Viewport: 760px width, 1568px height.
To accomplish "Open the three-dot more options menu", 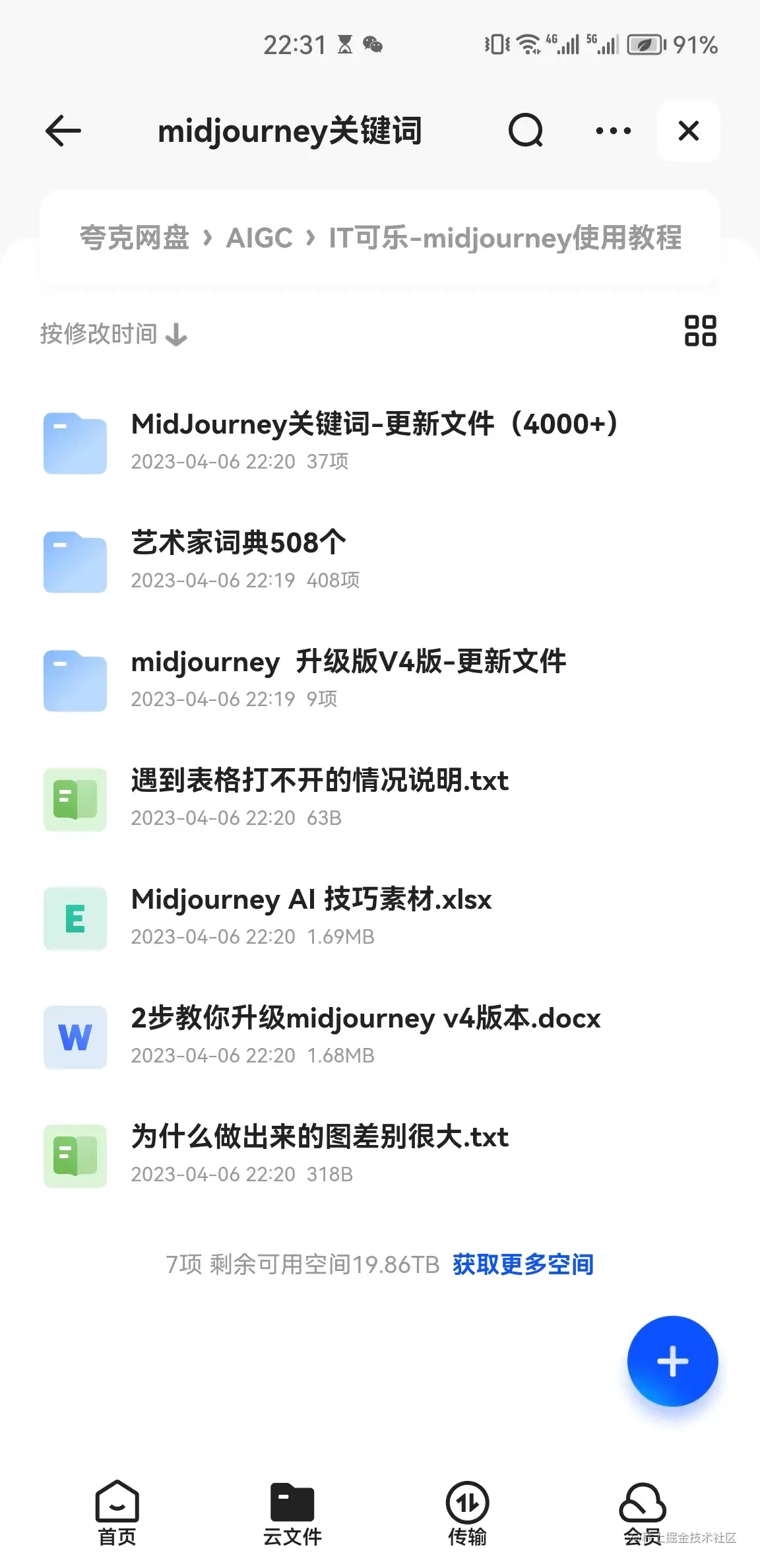I will (x=613, y=131).
